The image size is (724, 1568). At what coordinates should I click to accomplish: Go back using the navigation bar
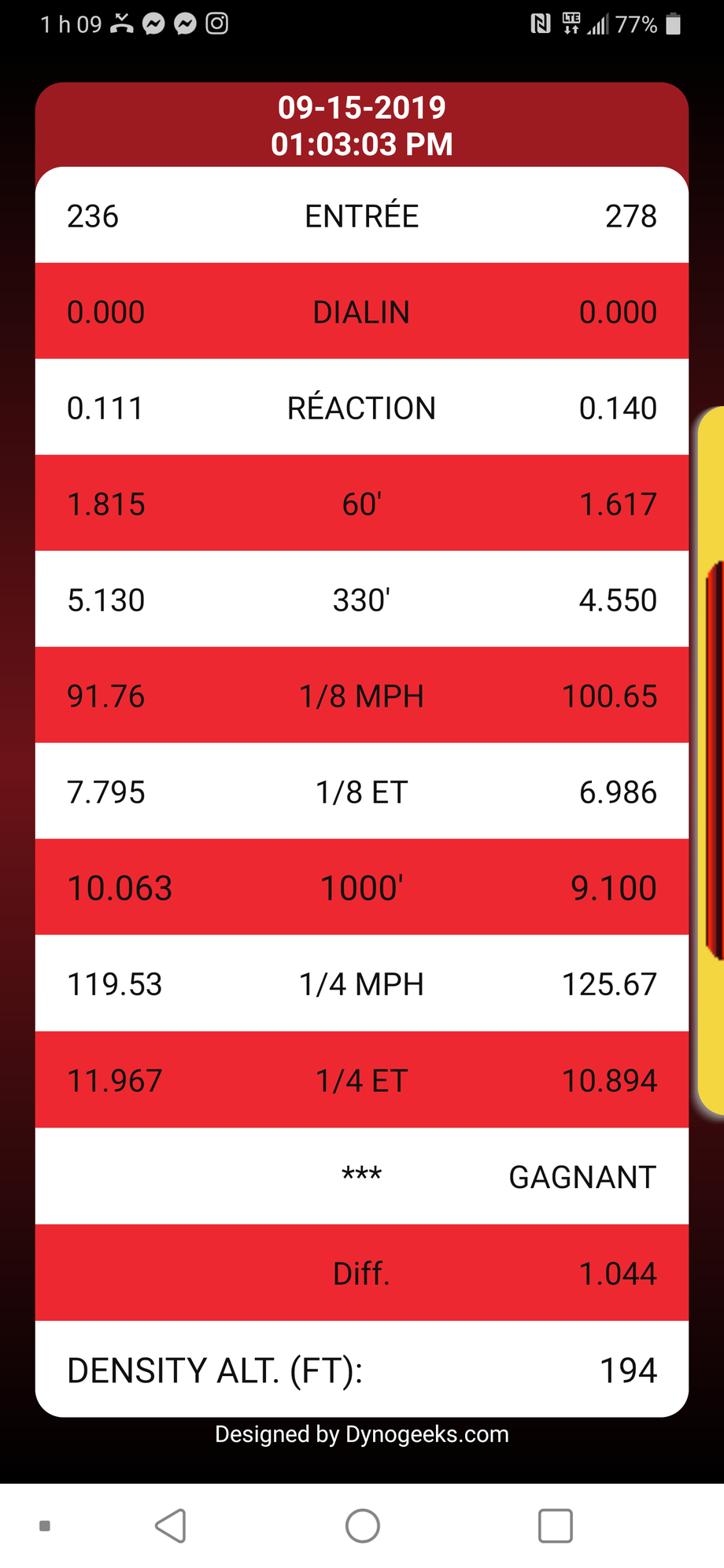pos(171,1526)
